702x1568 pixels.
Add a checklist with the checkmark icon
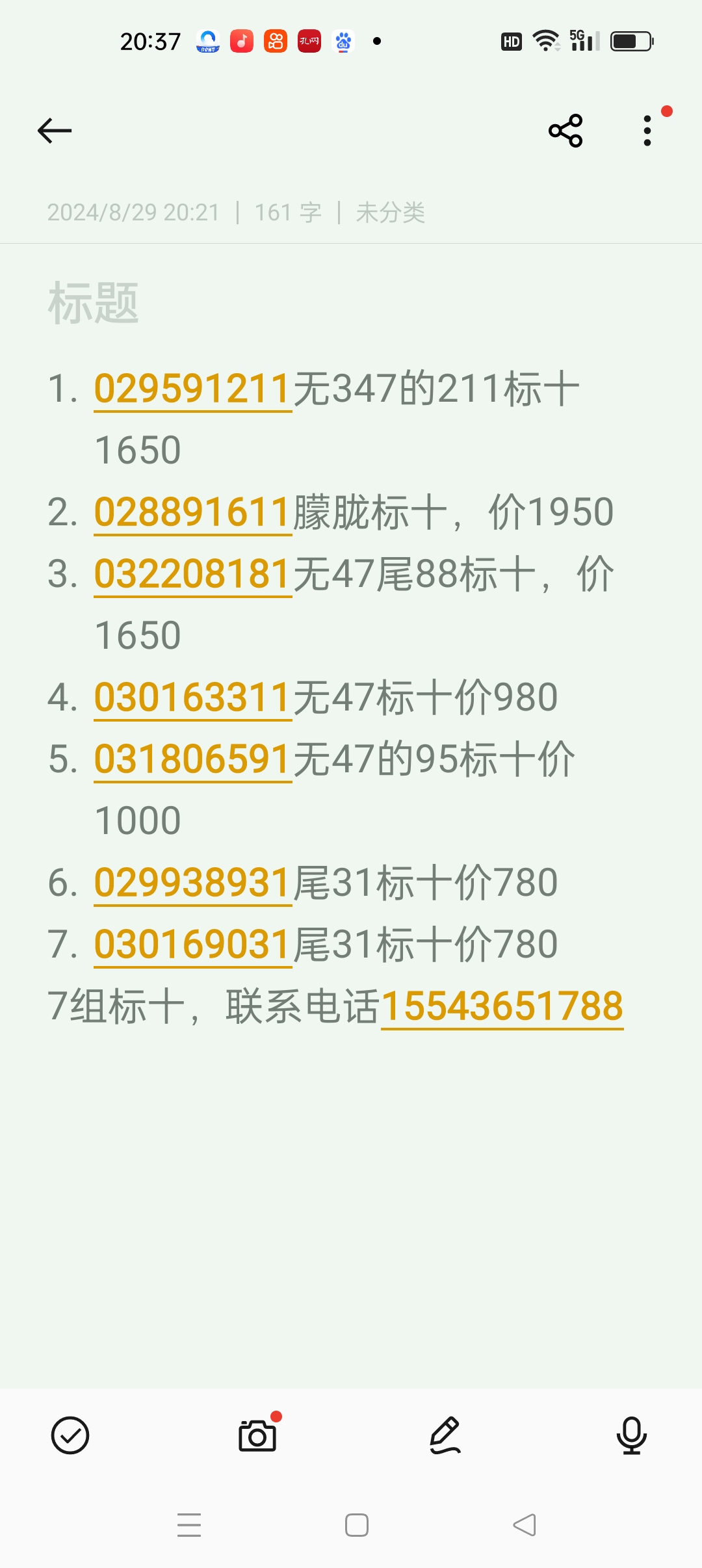[70, 1435]
